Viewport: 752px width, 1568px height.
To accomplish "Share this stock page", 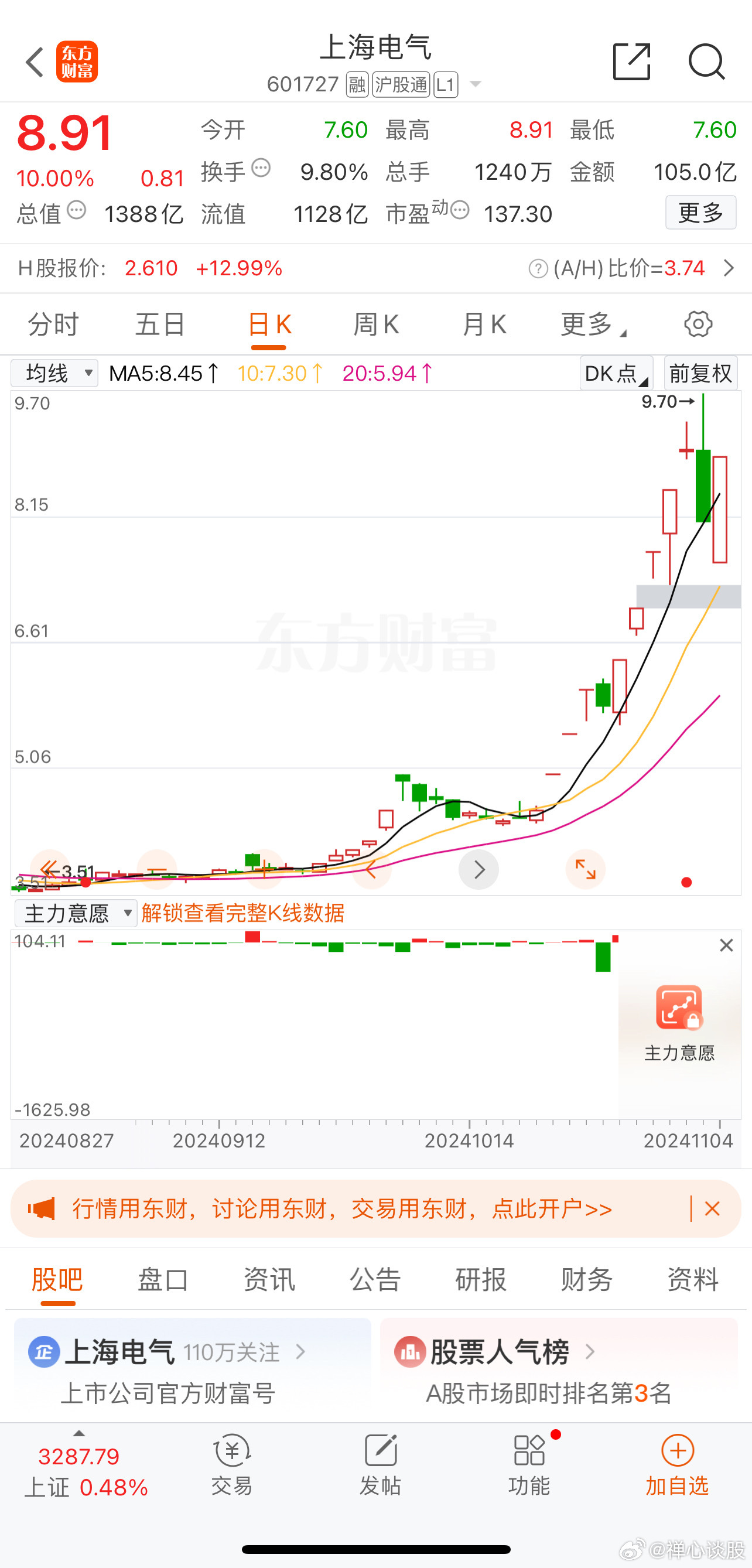I will point(631,62).
